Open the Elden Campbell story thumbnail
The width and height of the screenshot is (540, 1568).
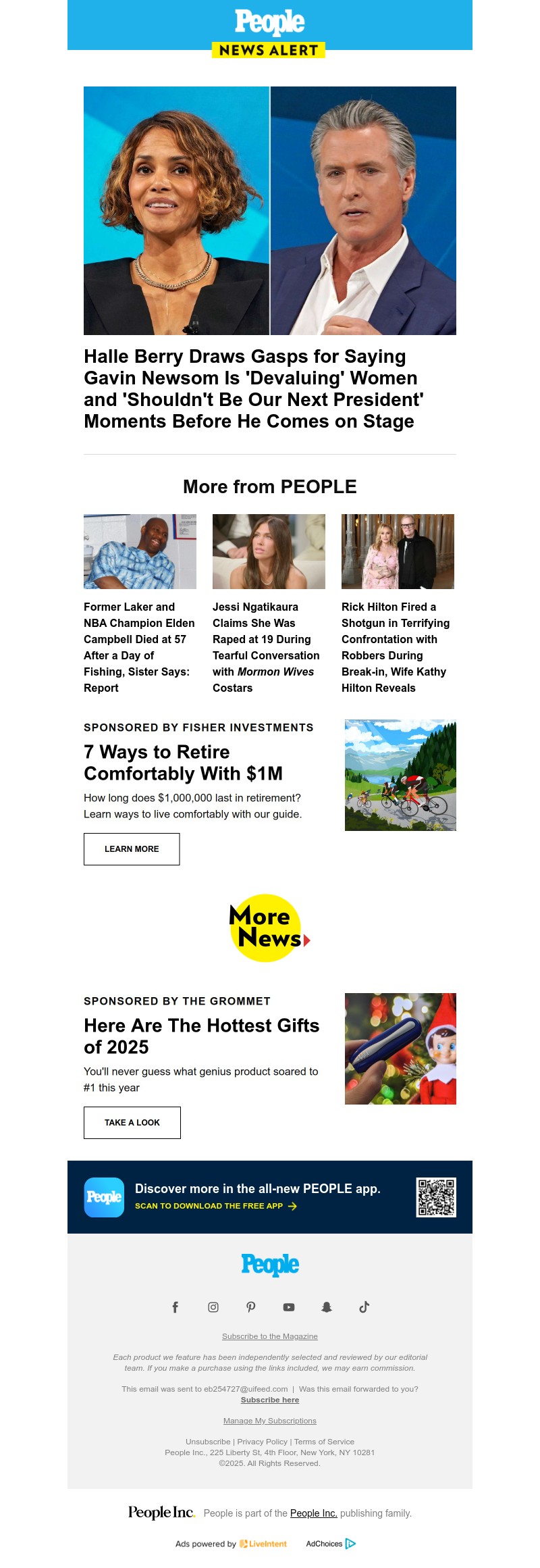[x=139, y=551]
